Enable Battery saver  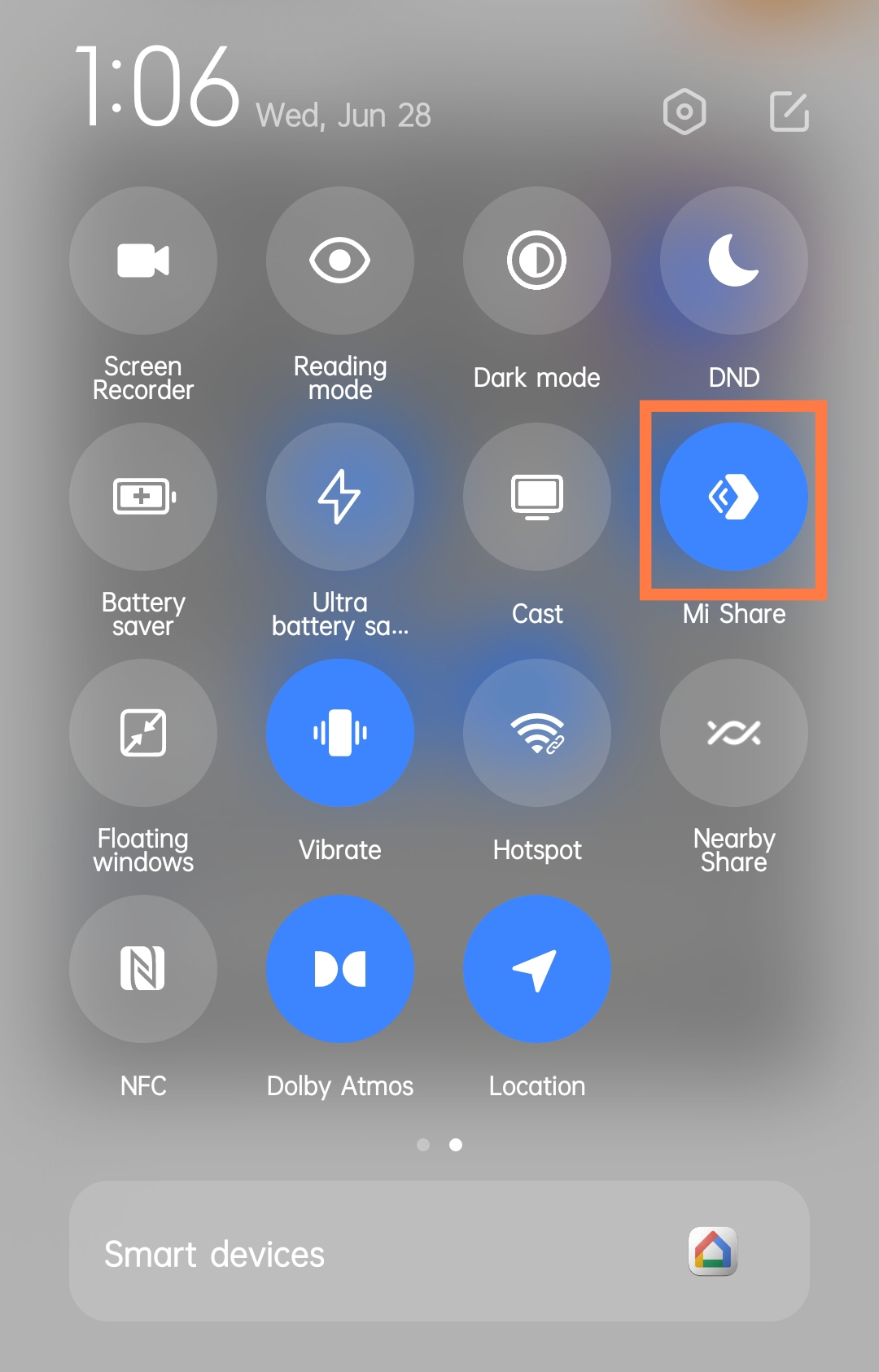click(143, 497)
